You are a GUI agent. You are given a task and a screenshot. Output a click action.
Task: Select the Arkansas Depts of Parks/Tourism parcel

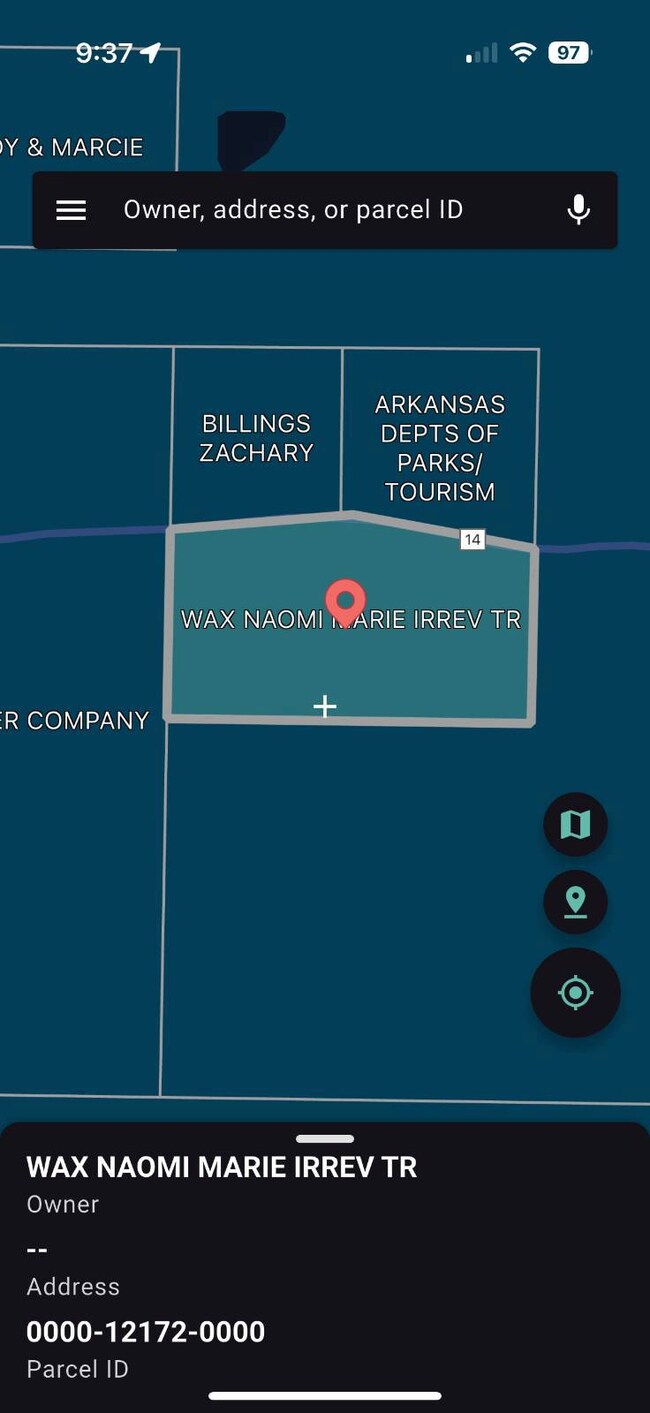439,448
